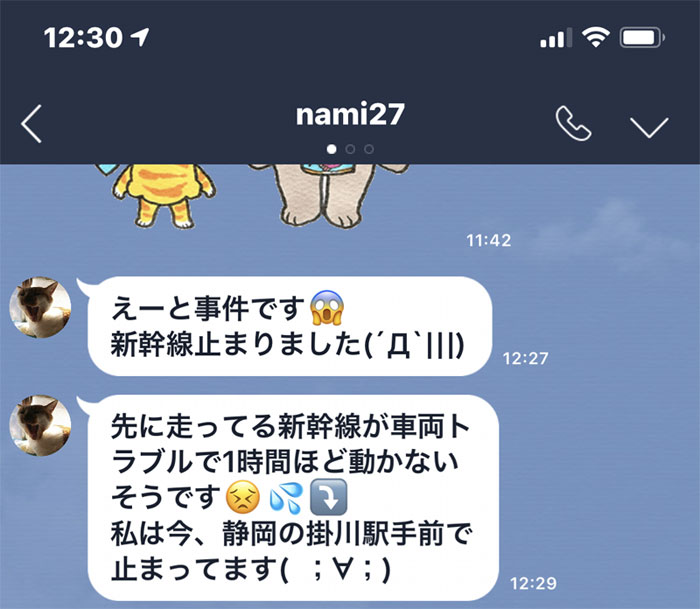Viewport: 700px width, 609px height.
Task: Open the sender's cat avatar beside the 12:29 message
Action: [40, 425]
